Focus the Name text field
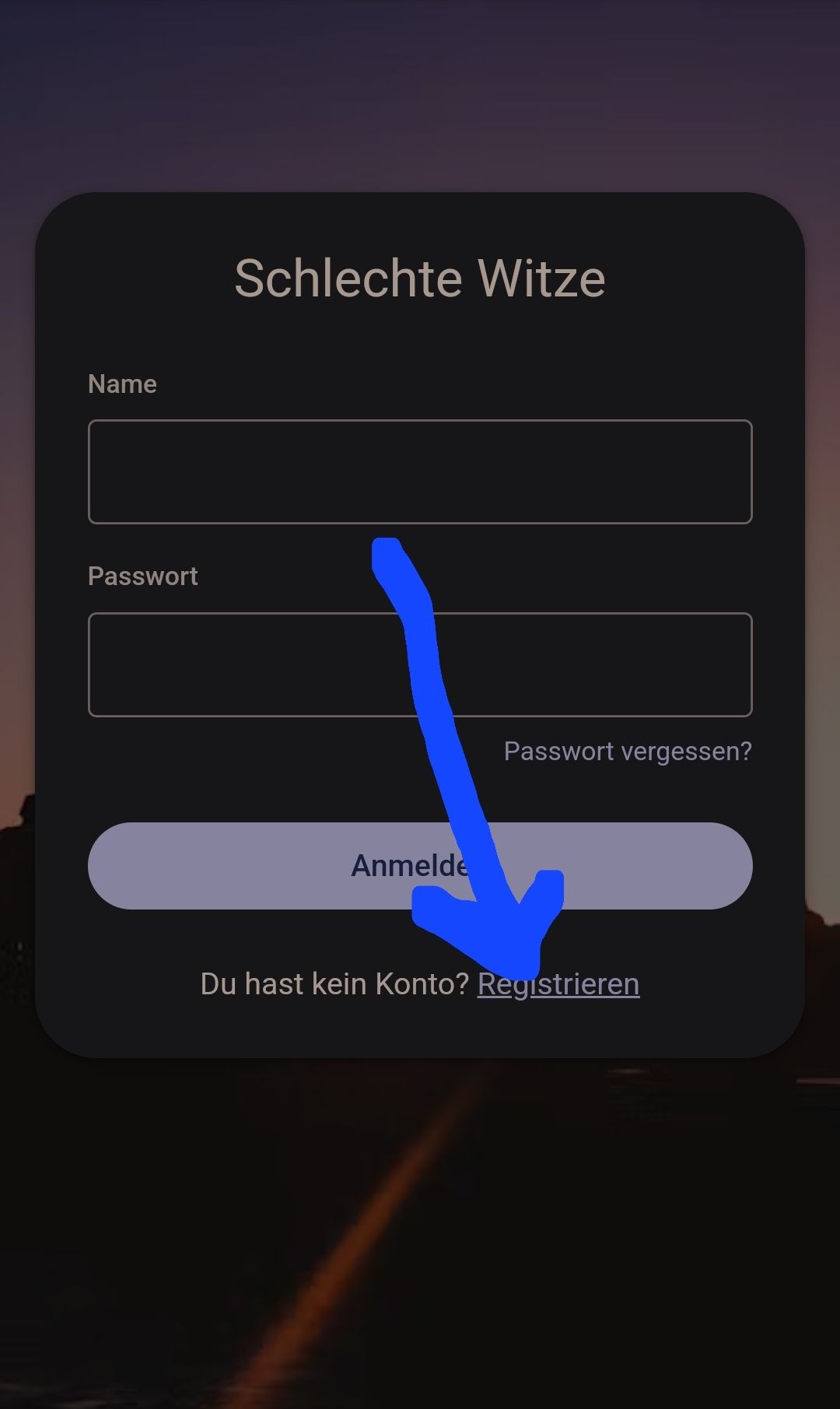The width and height of the screenshot is (840, 1409). click(420, 471)
